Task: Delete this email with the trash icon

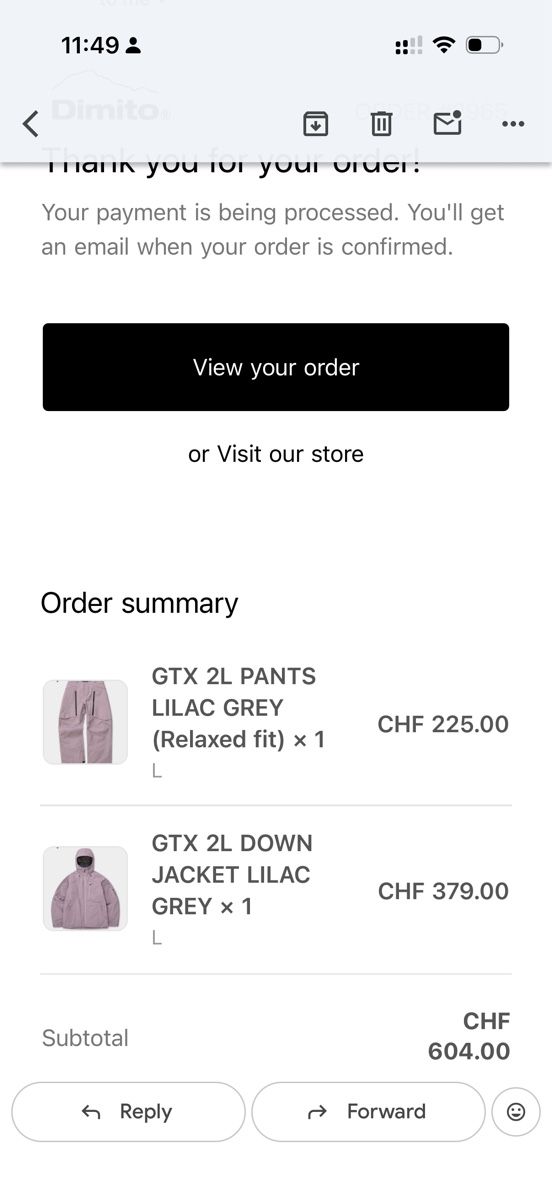Action: 381,123
